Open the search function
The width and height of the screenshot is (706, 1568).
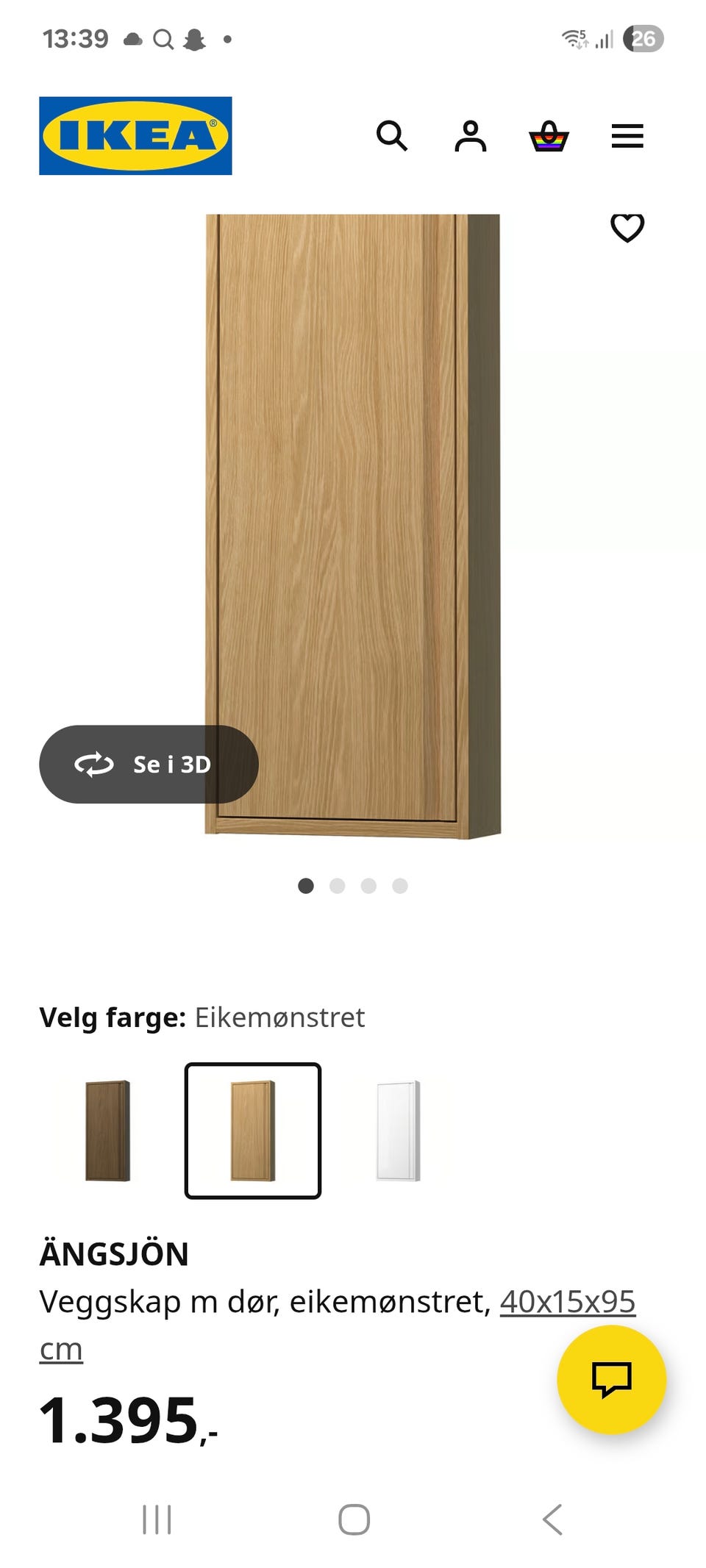393,137
